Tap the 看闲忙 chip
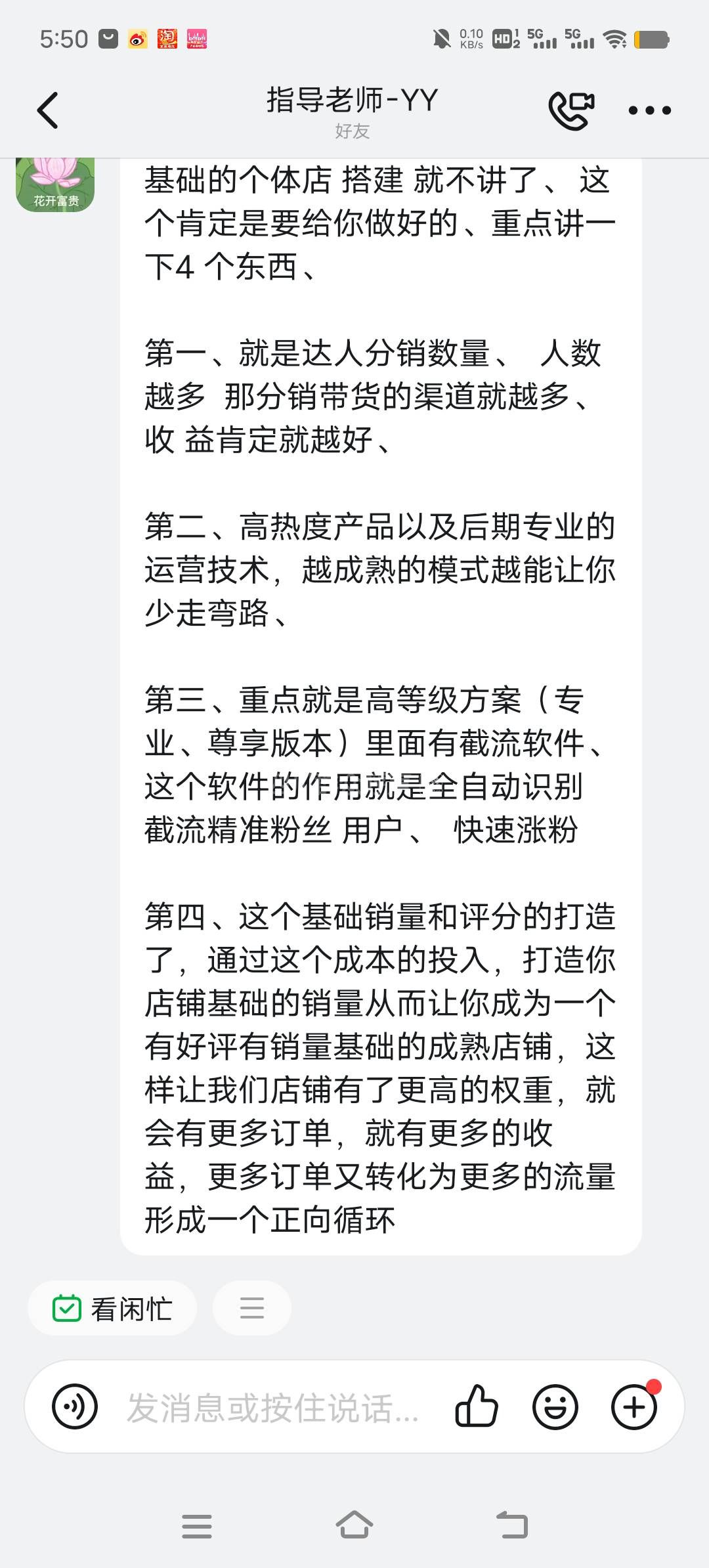The image size is (709, 1568). 112,1309
